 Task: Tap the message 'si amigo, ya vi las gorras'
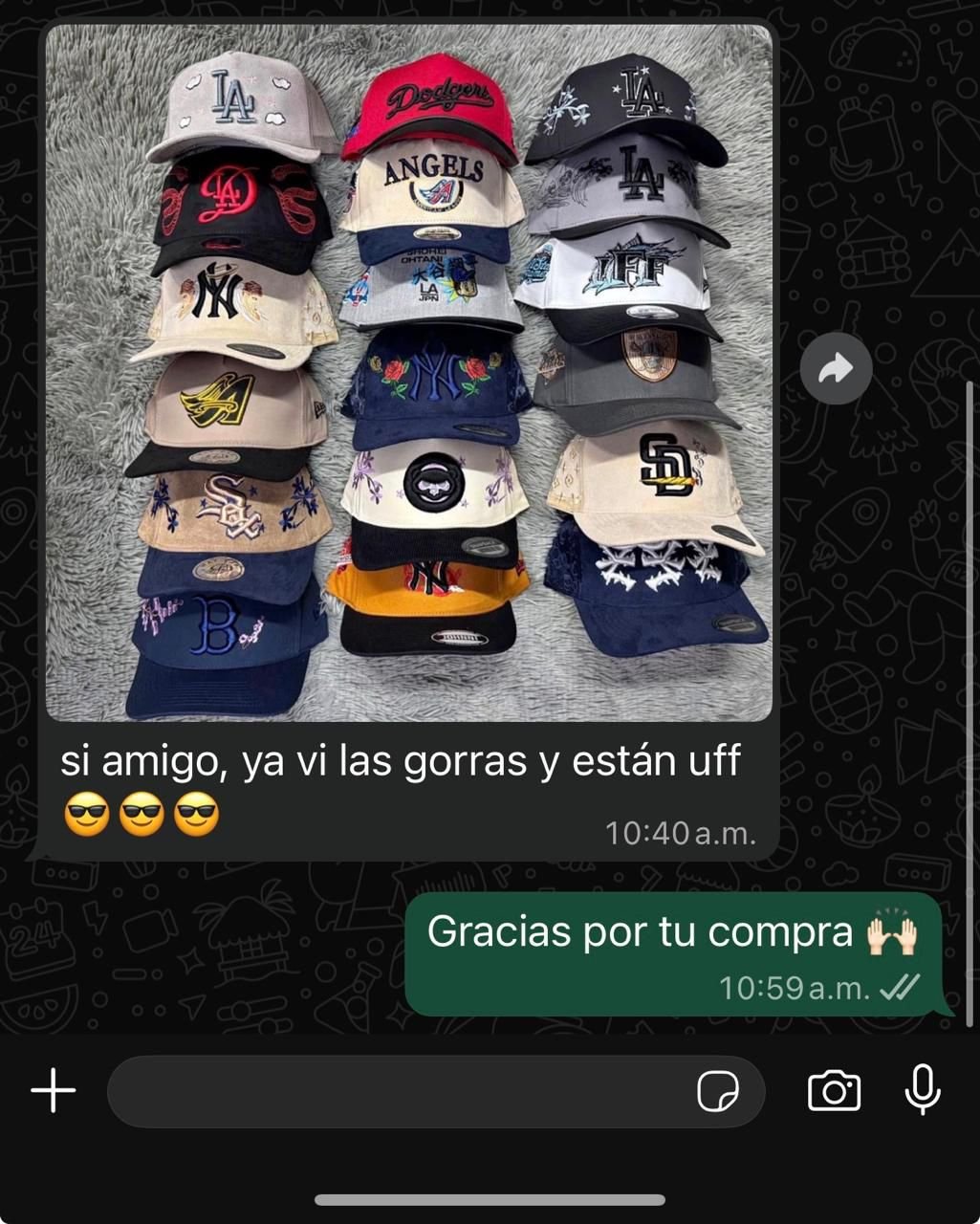coord(402,760)
